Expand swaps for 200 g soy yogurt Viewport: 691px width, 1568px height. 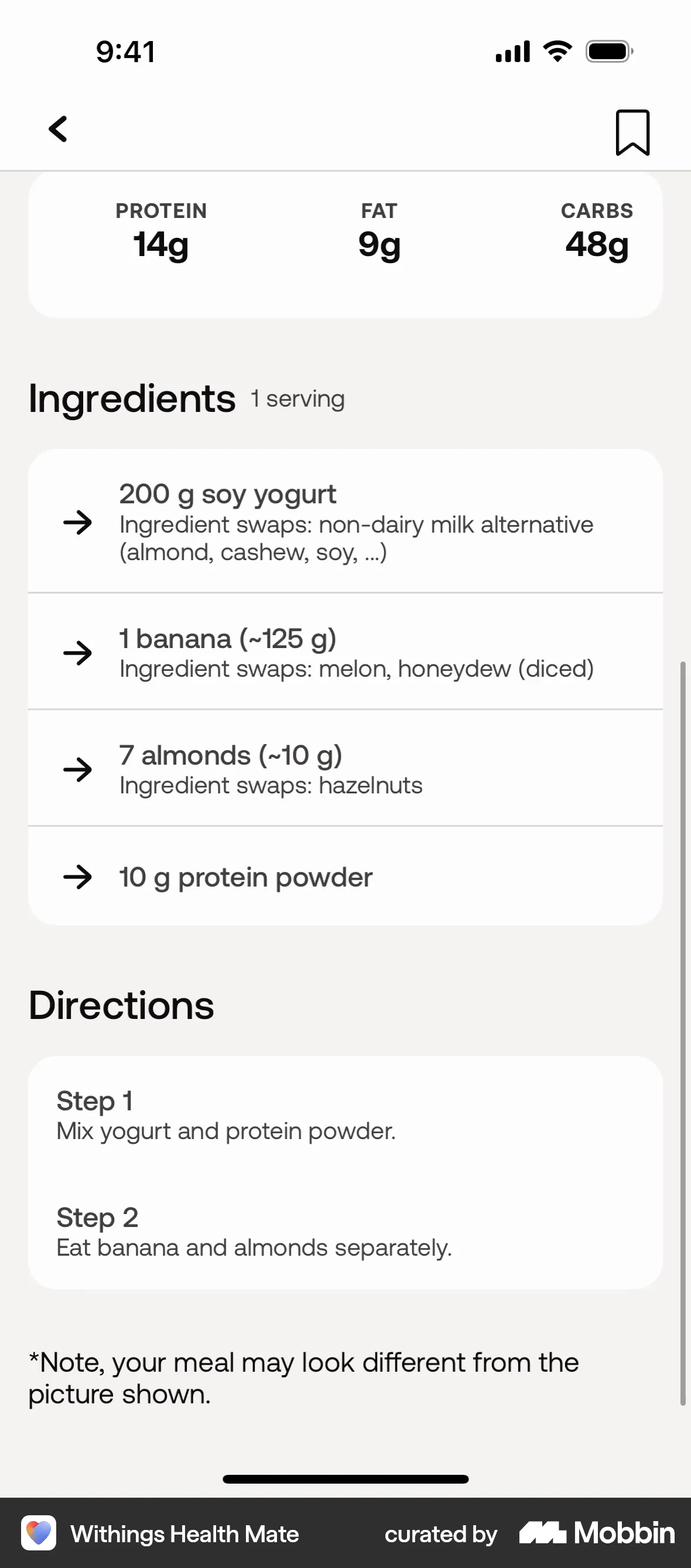(x=345, y=522)
